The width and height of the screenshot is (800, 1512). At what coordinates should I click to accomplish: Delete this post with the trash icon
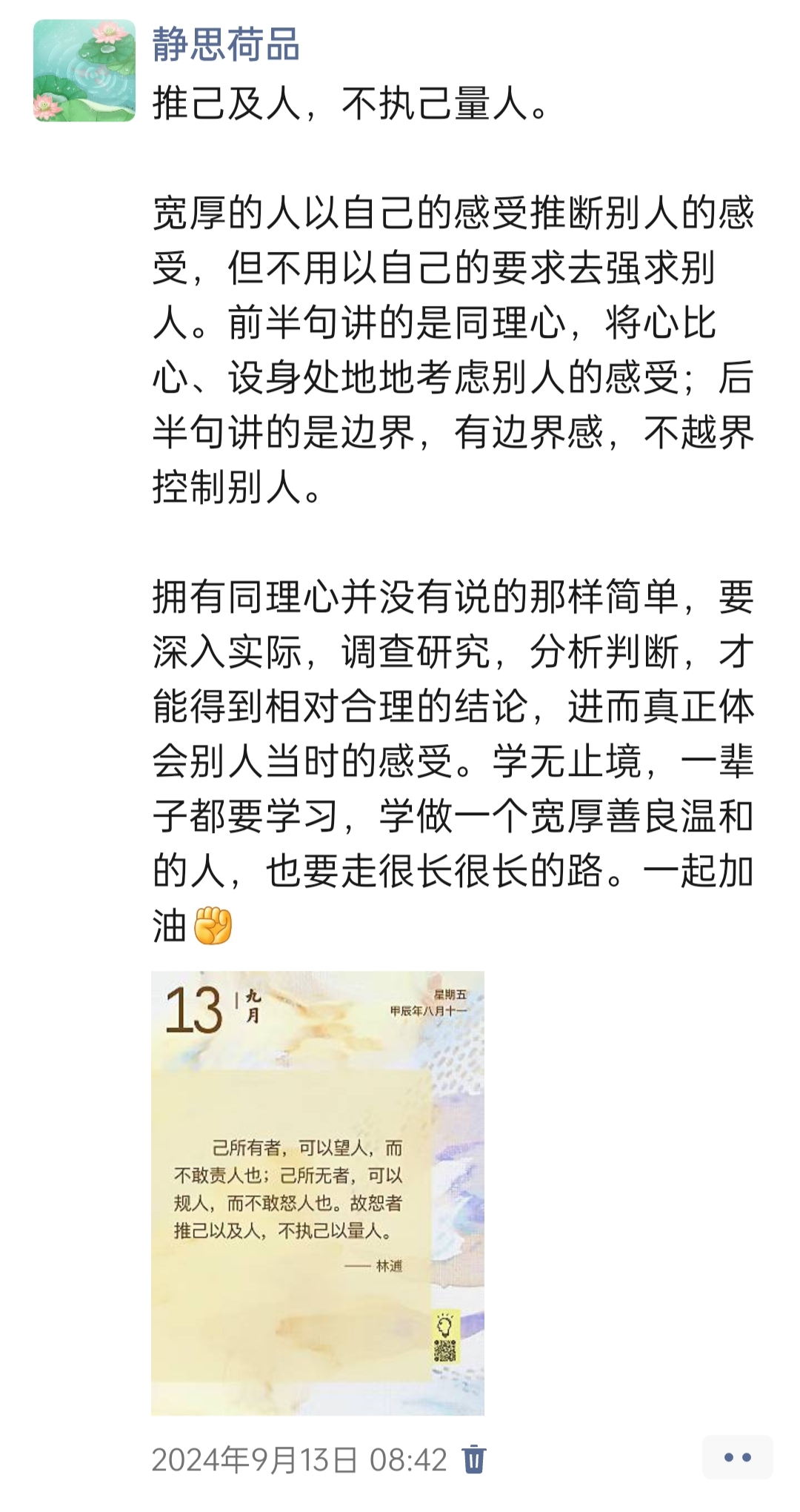474,1459
